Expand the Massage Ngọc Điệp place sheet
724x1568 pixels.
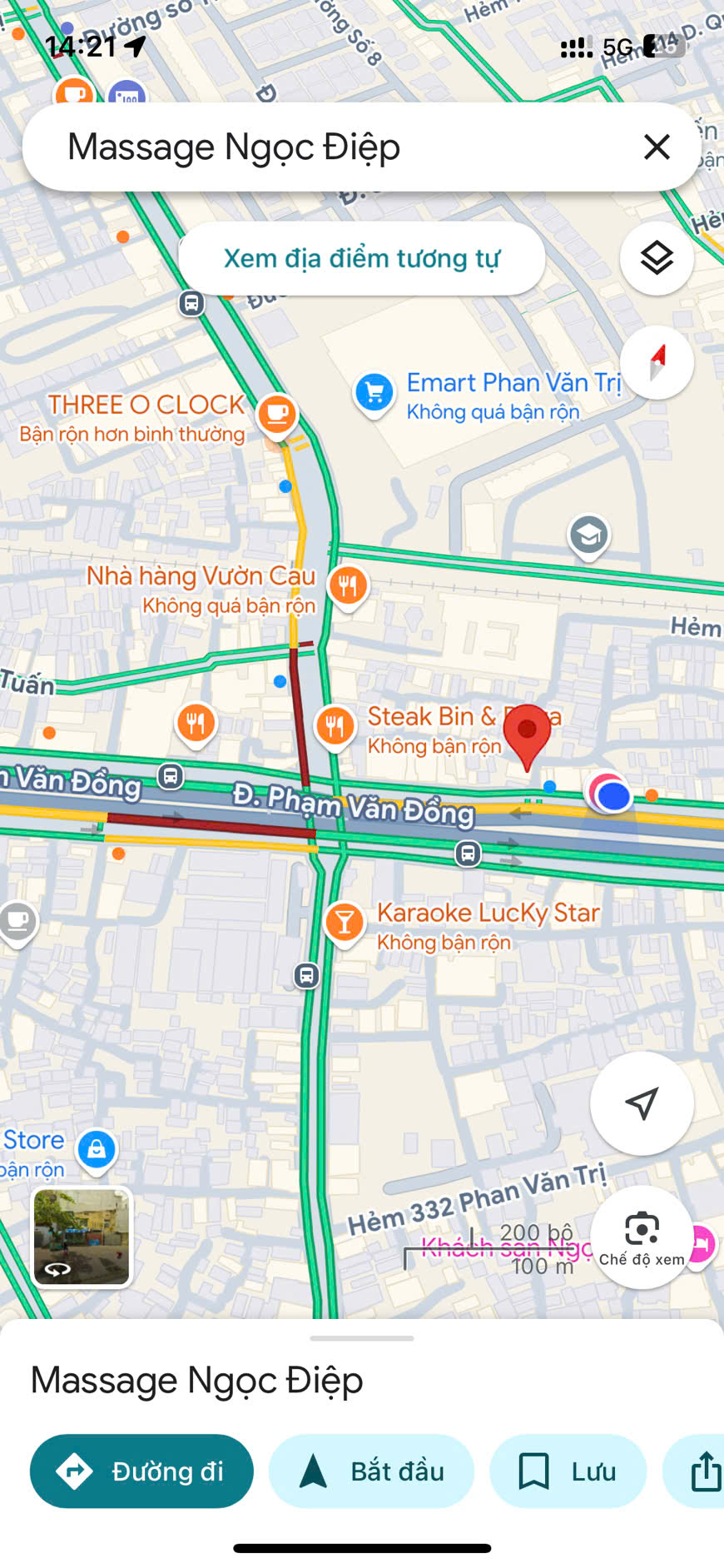coord(361,1338)
